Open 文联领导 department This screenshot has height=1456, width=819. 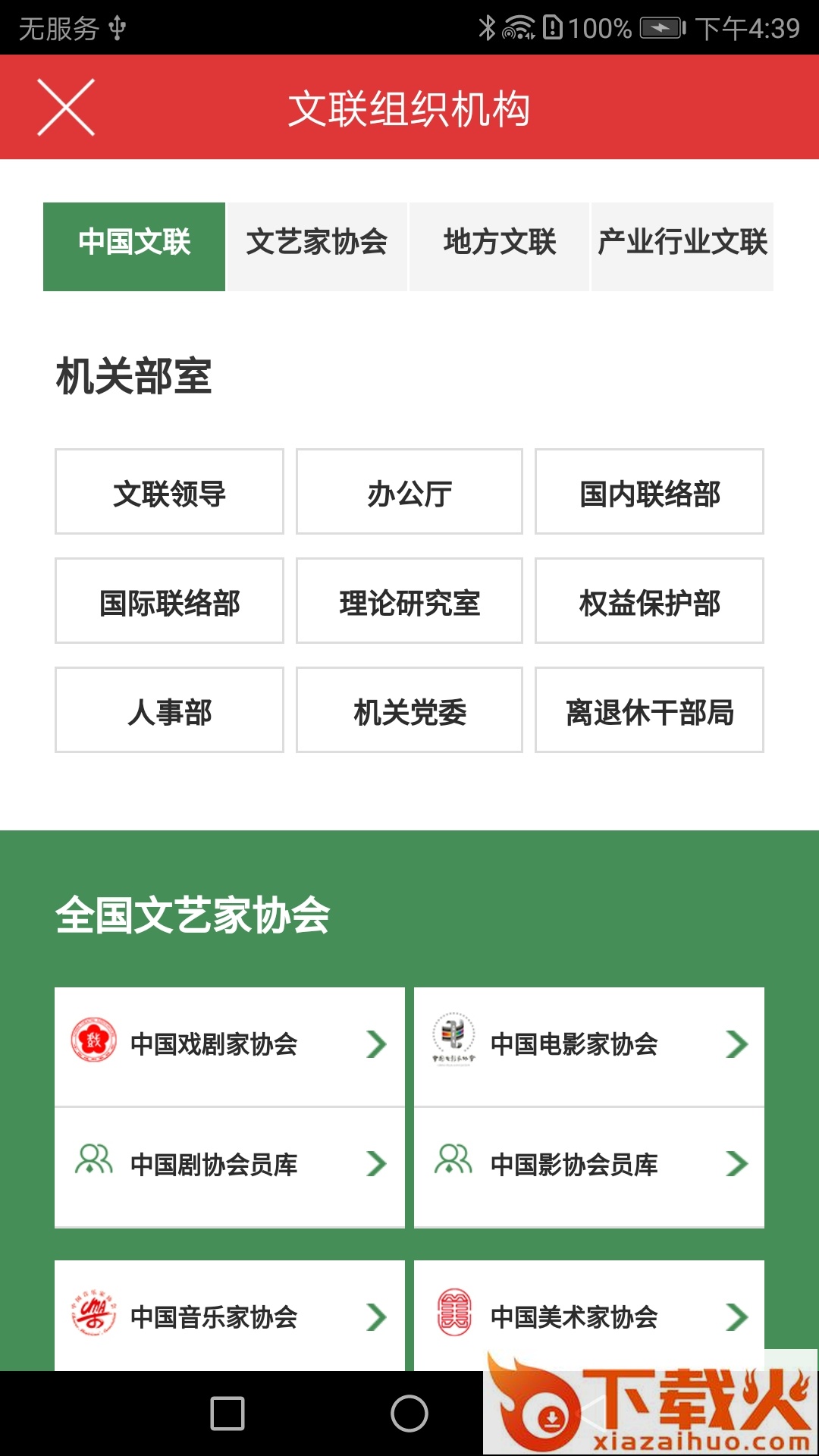[169, 491]
